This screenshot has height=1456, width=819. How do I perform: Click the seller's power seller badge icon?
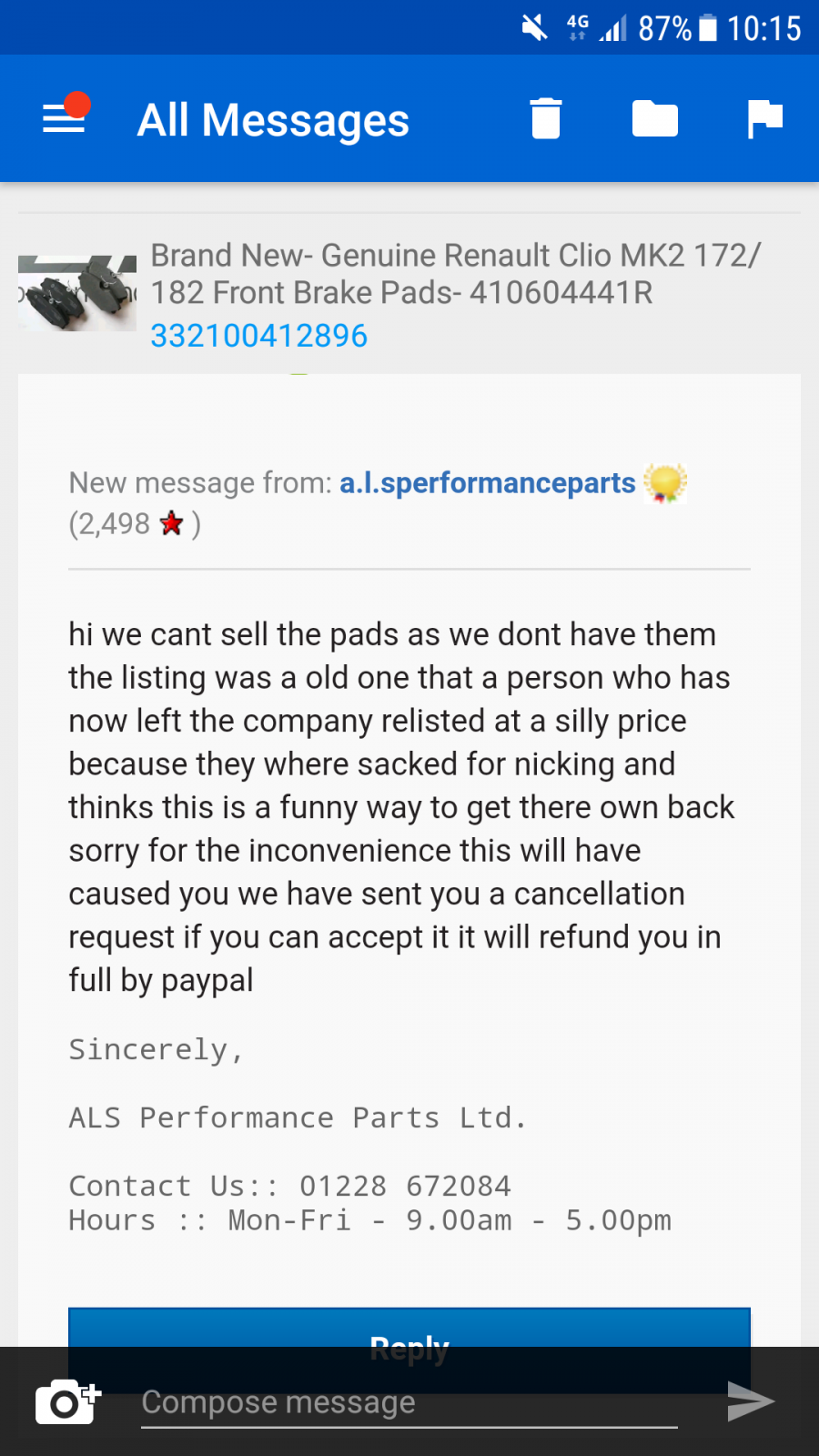click(x=667, y=482)
